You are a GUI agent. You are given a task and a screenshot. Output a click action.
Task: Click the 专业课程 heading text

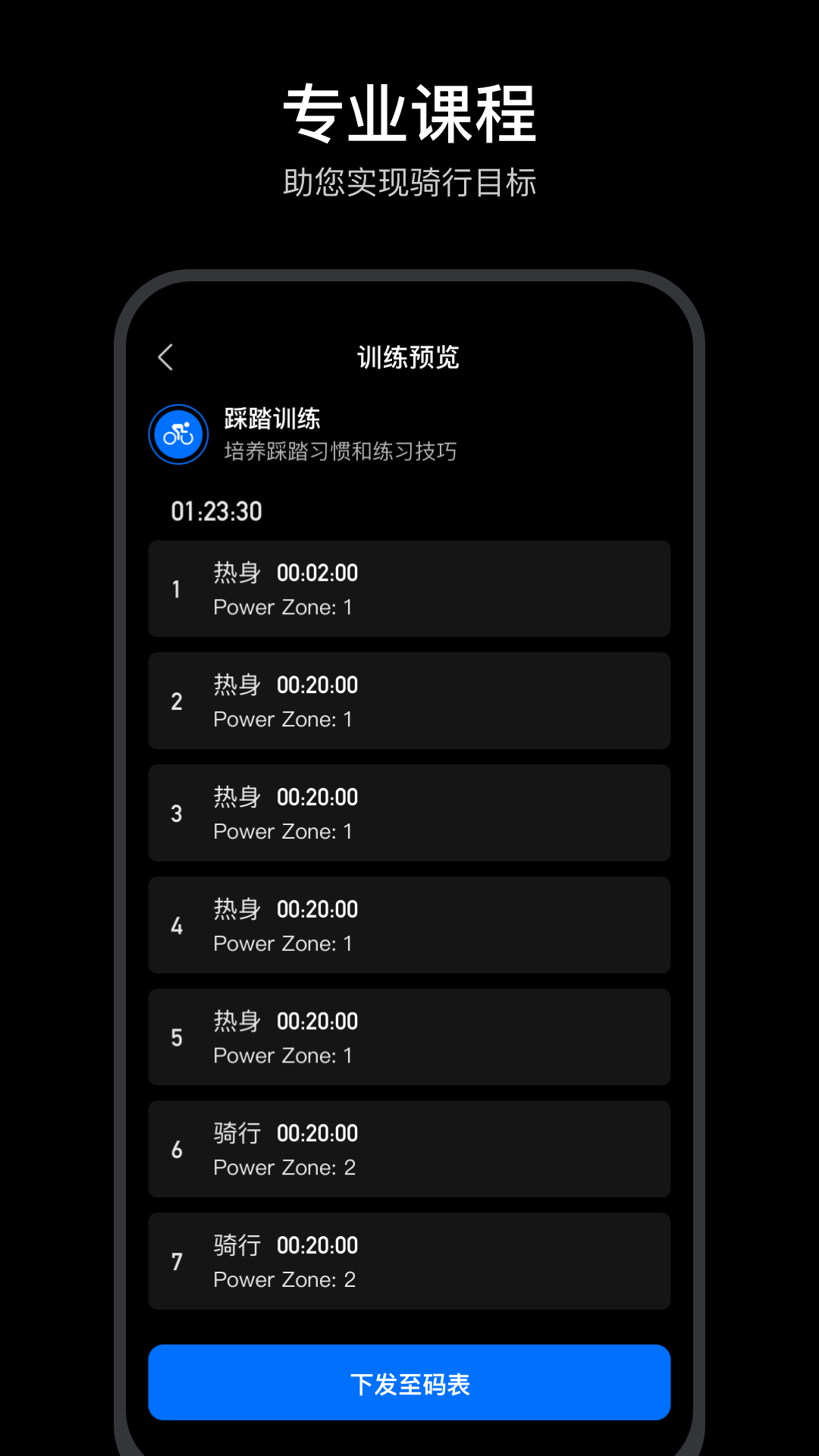409,112
